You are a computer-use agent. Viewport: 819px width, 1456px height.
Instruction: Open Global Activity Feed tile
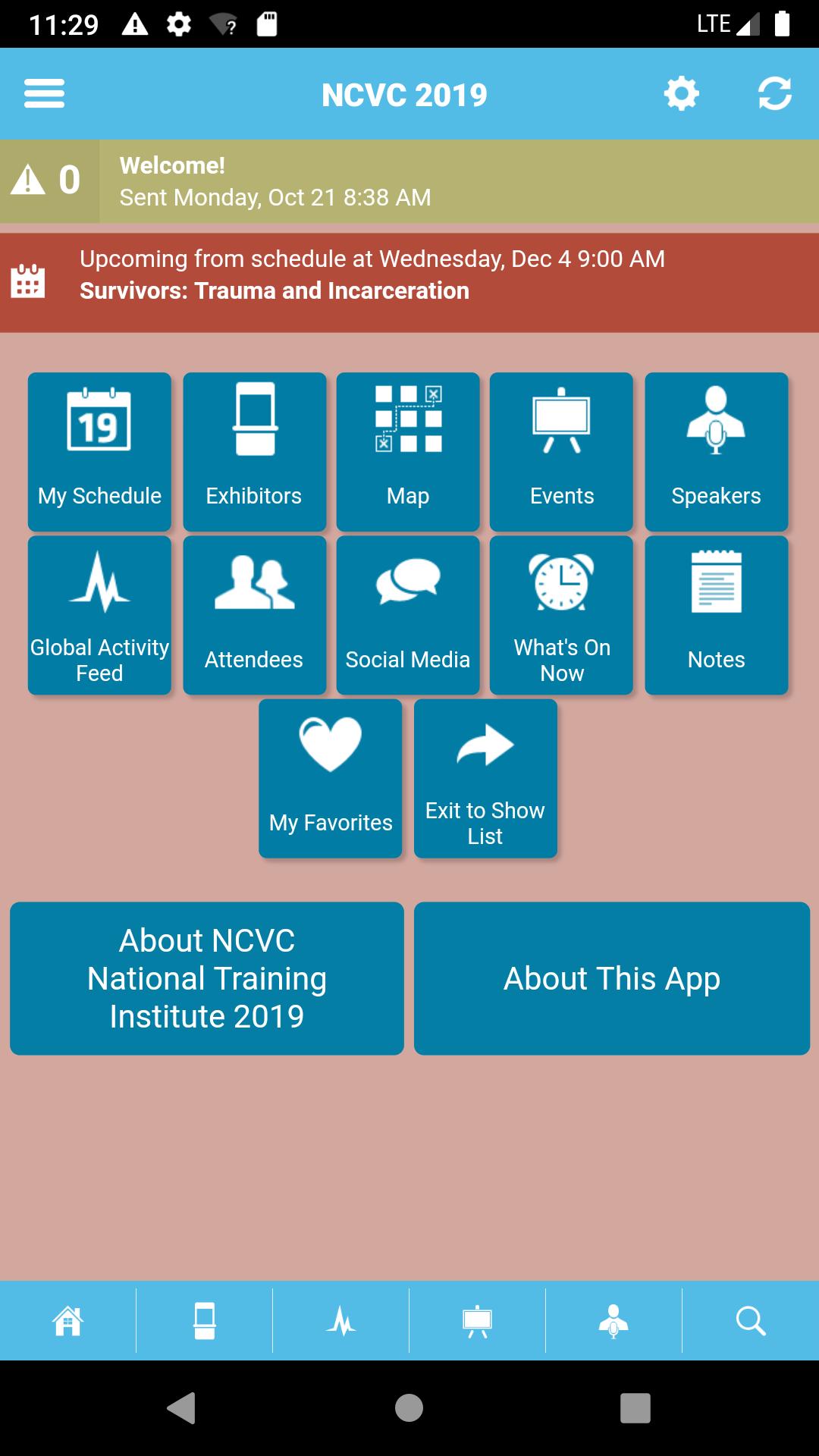coord(99,615)
